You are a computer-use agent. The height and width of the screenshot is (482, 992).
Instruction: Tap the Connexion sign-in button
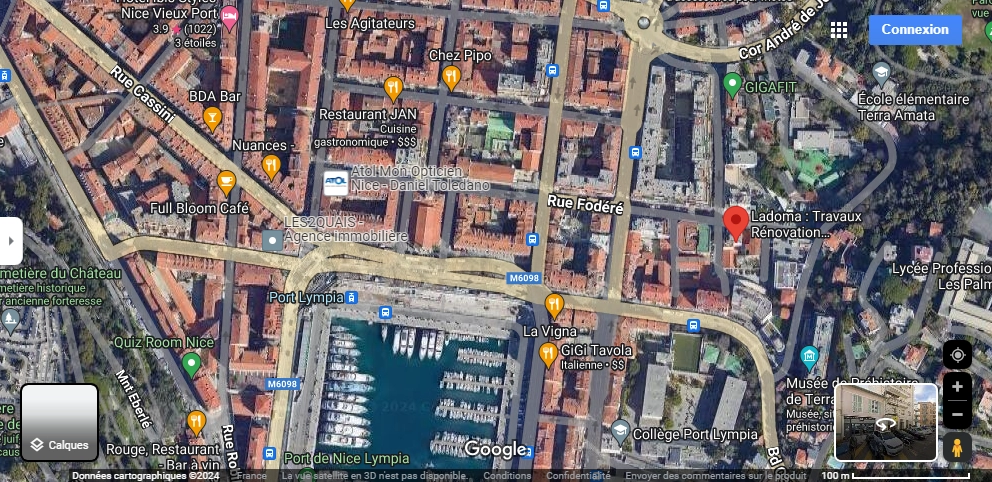click(914, 30)
